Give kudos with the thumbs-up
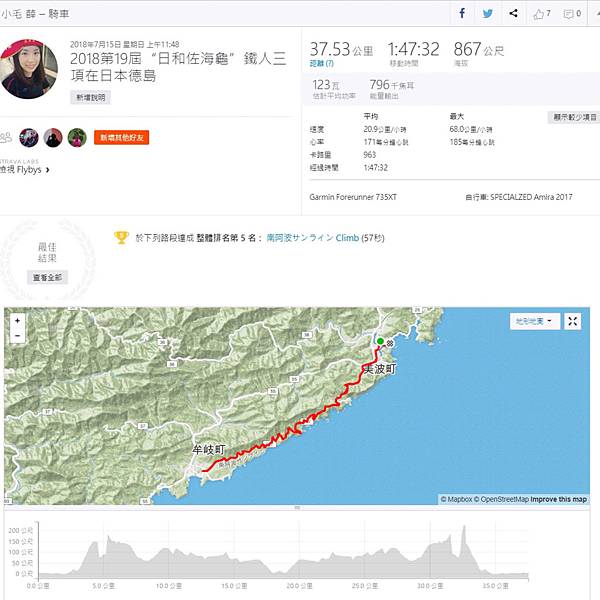This screenshot has height=600, width=600. tap(541, 13)
